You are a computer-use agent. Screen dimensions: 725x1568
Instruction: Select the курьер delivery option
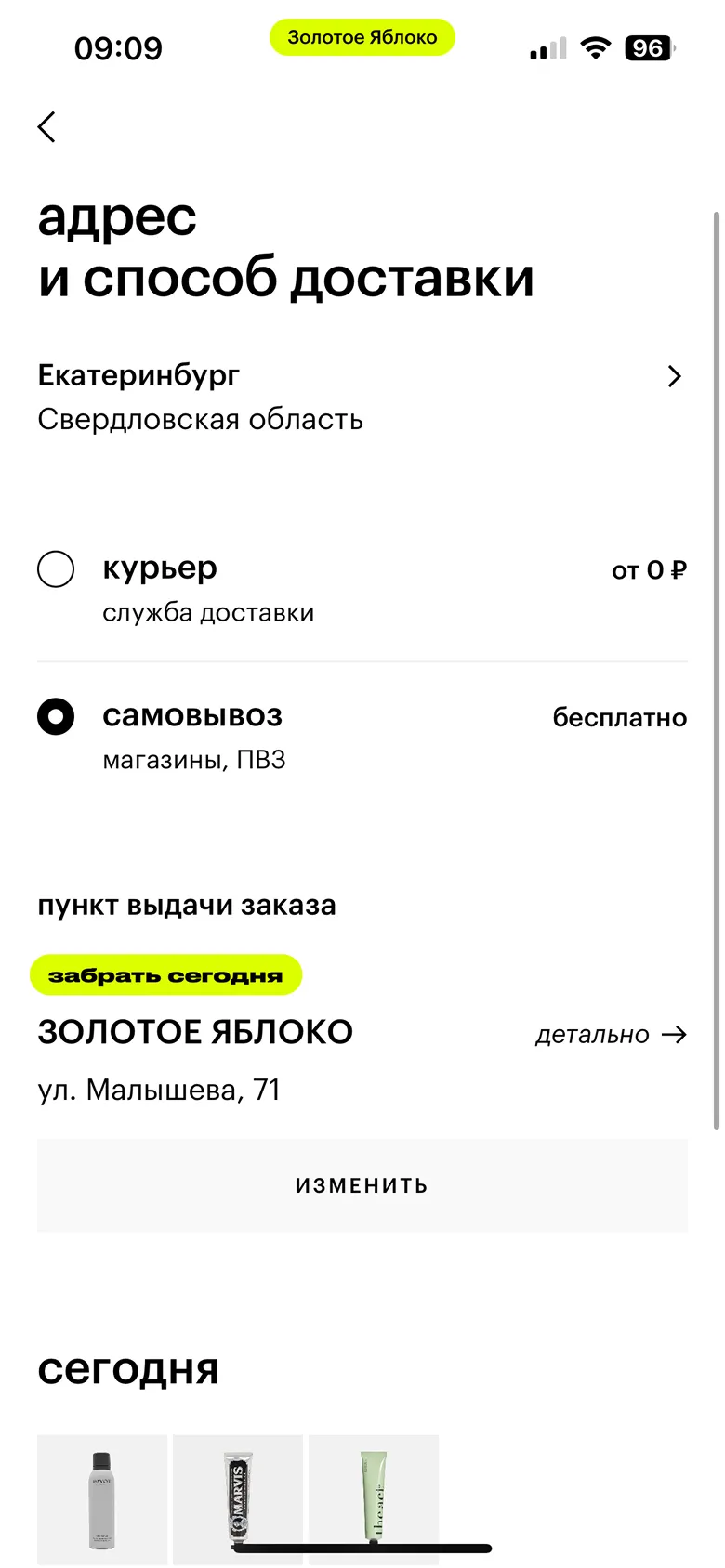pyautogui.click(x=362, y=589)
